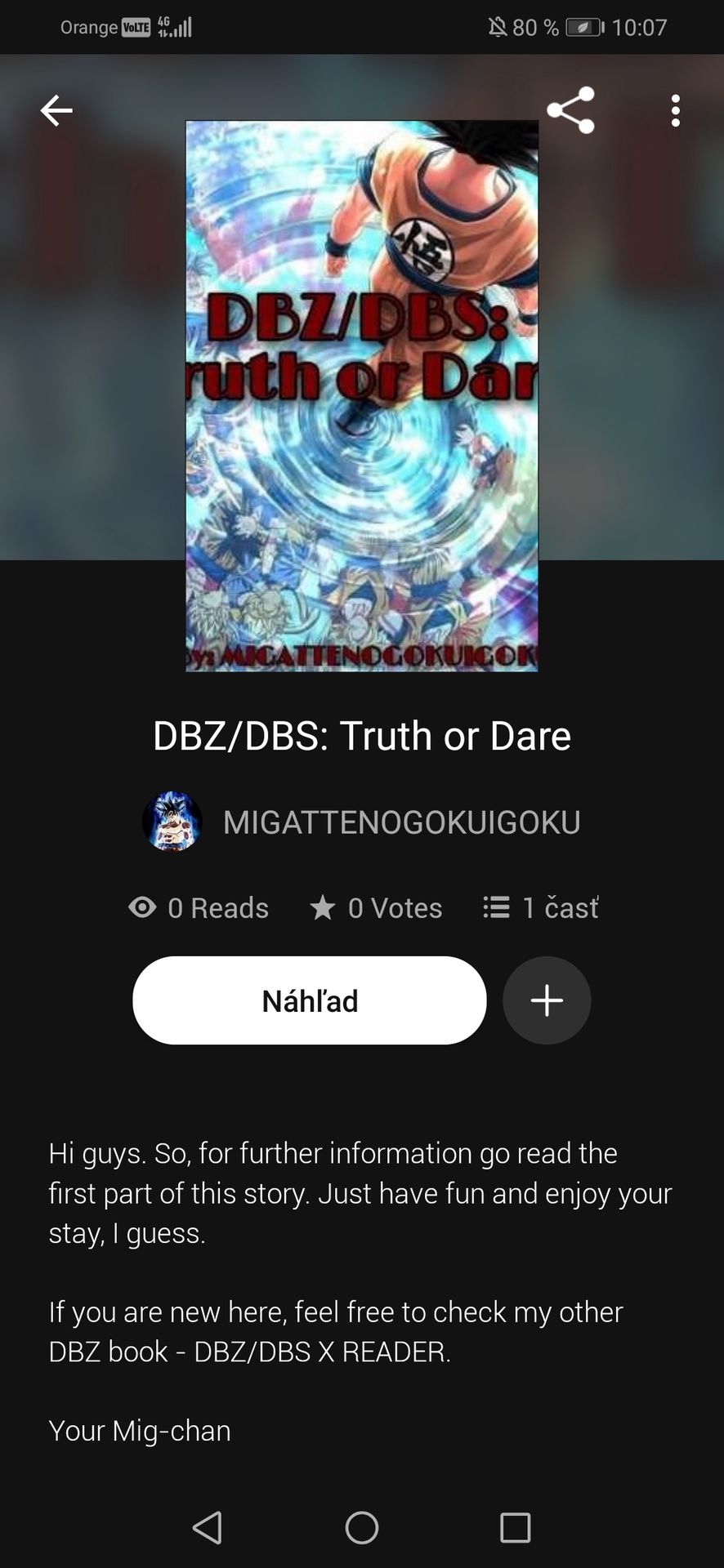This screenshot has height=1568, width=724.
Task: Open the DBZ/DBS story cover image
Action: [x=362, y=396]
